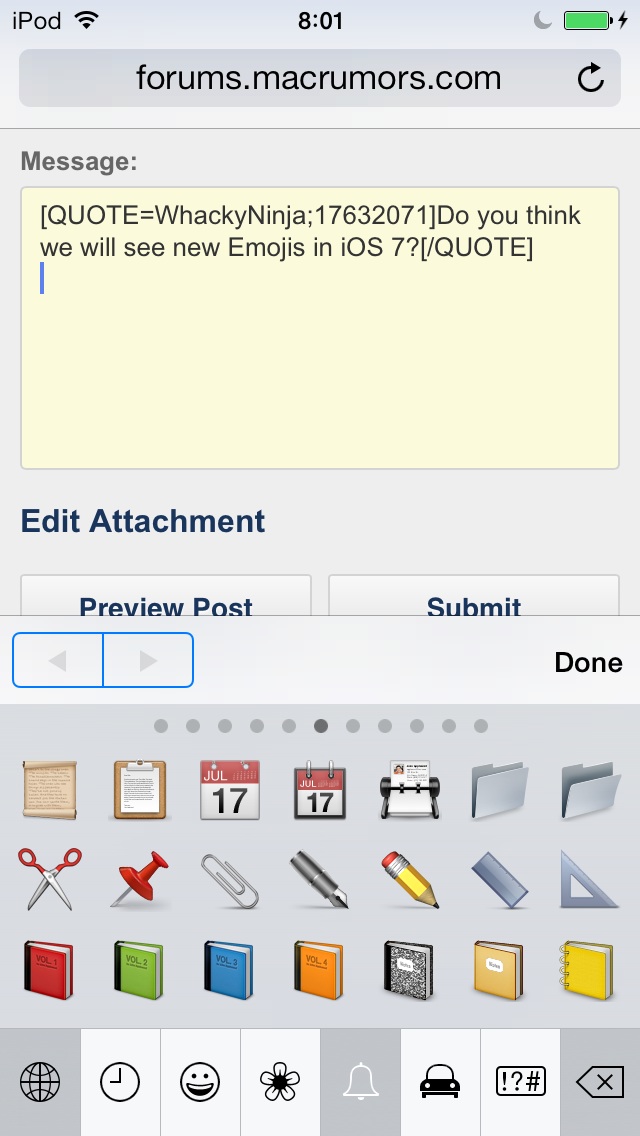The height and width of the screenshot is (1136, 640).
Task: Dismiss the keyboard with Done
Action: pos(588,661)
